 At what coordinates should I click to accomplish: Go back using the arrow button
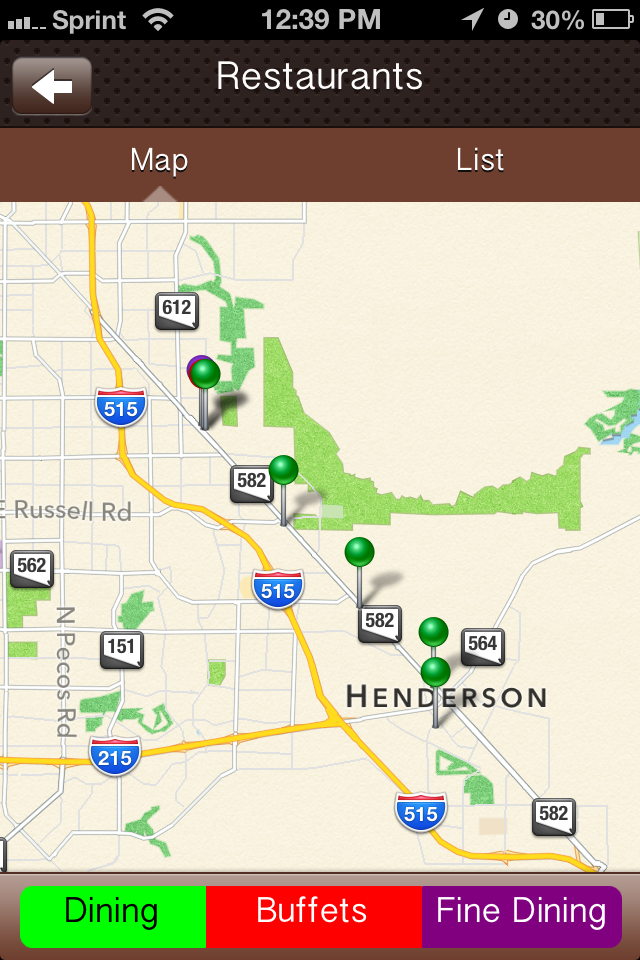pos(52,86)
